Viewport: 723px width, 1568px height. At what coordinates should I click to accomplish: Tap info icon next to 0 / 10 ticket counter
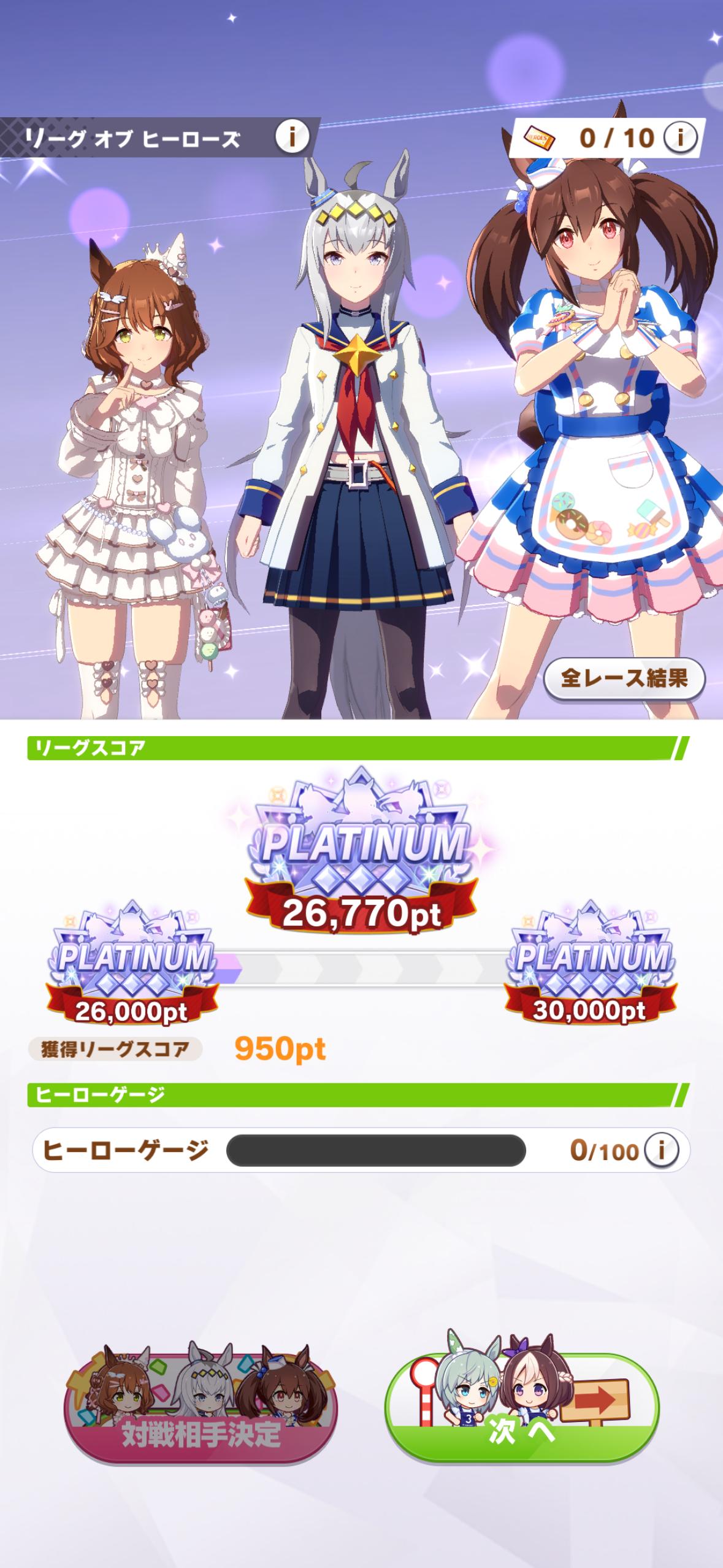(679, 137)
